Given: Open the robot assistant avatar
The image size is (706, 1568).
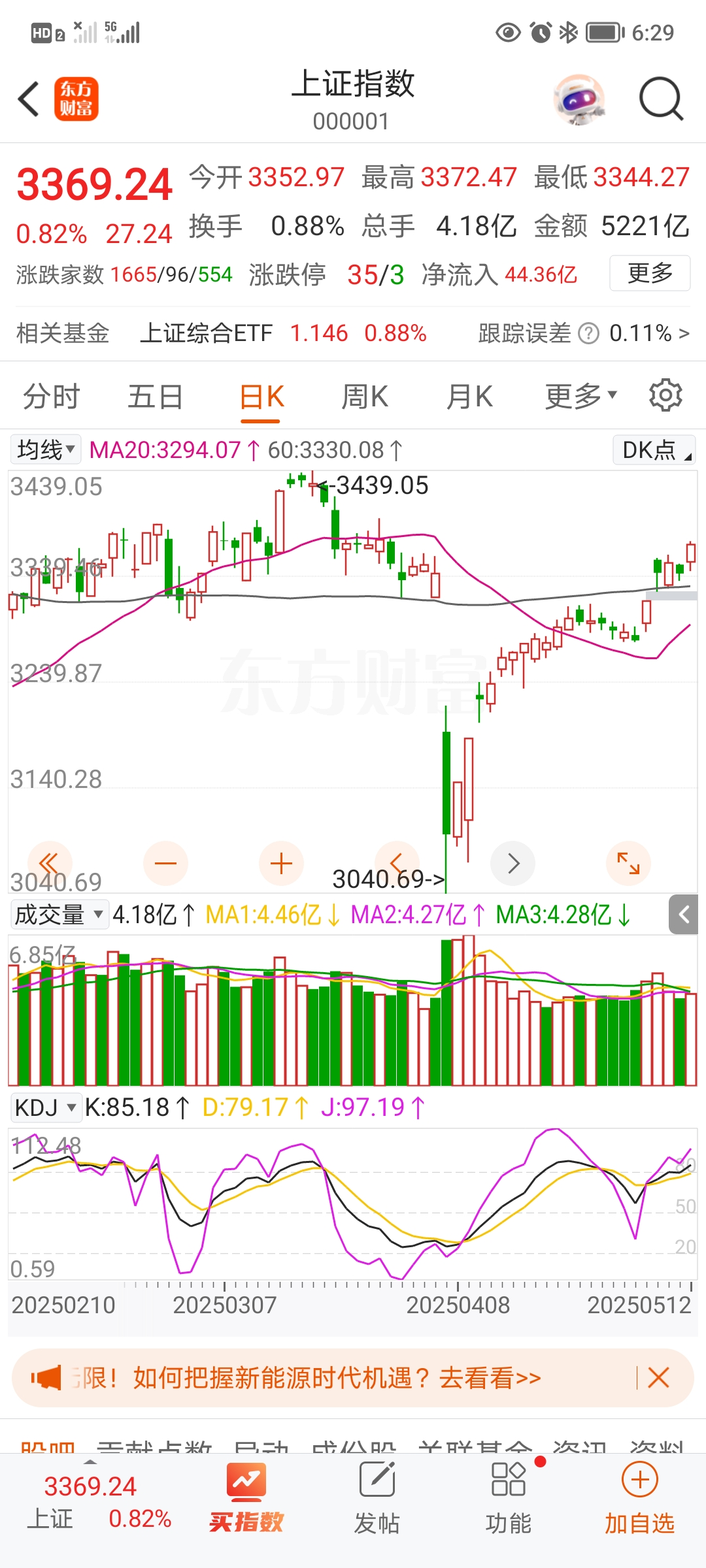Looking at the screenshot, I should (579, 99).
